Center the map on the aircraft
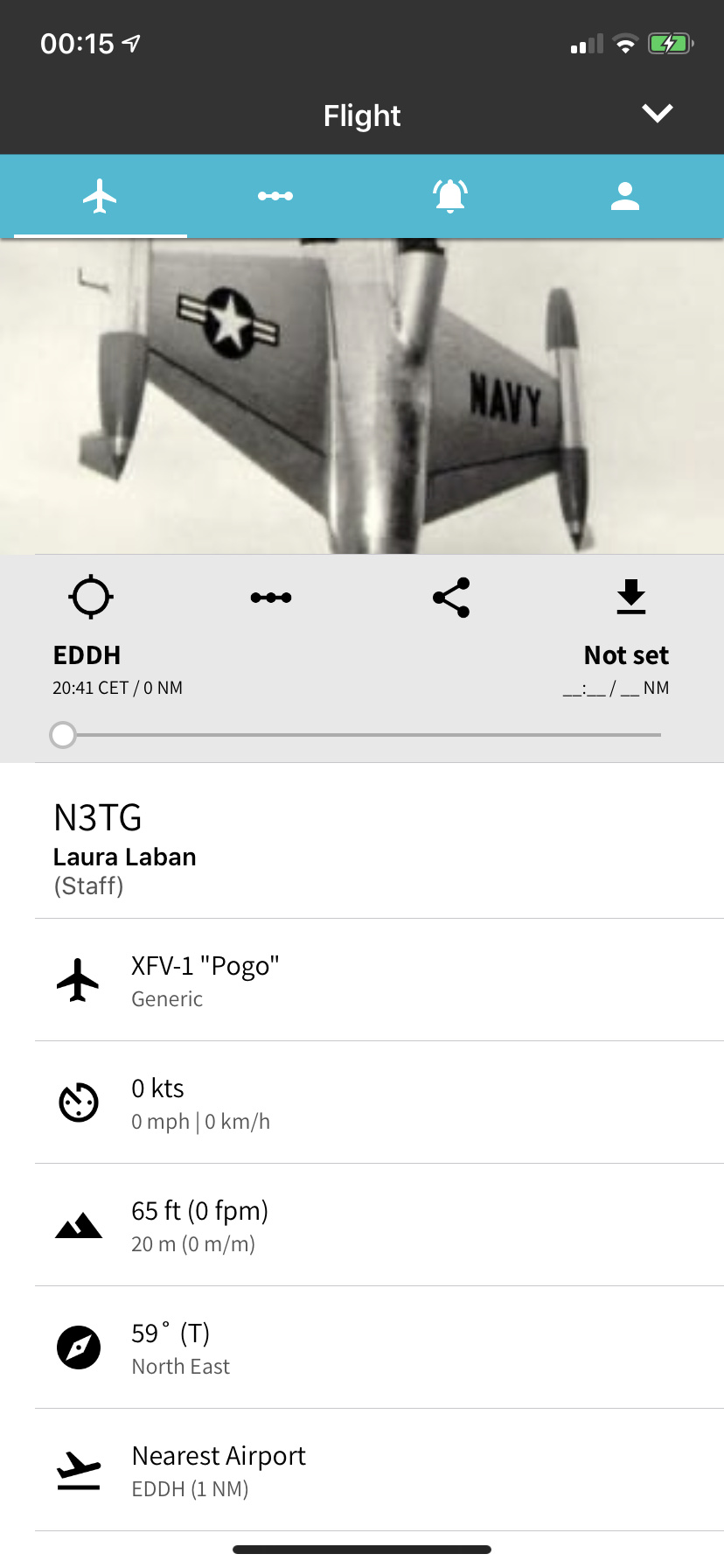Screen dimensions: 724x1568 (91, 598)
